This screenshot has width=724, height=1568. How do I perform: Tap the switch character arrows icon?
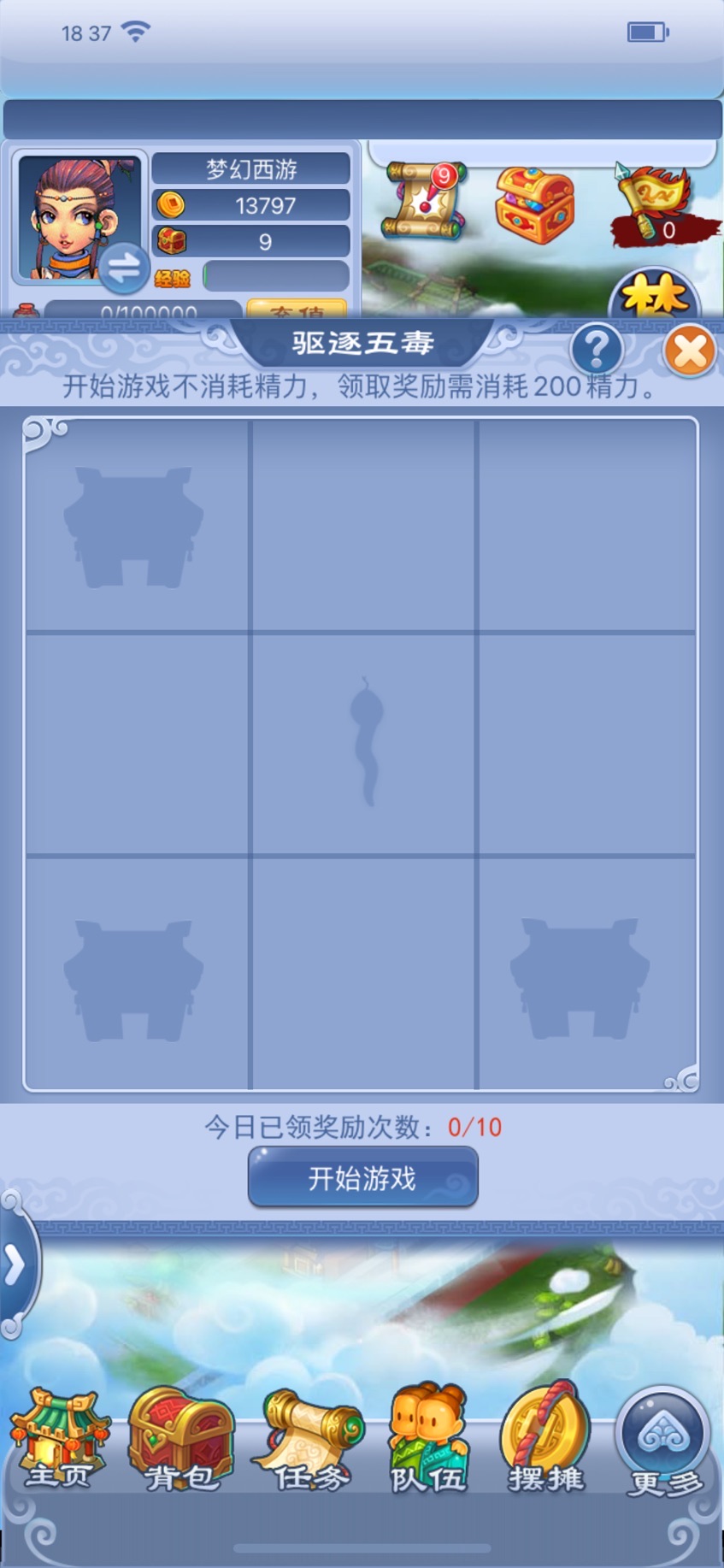tap(123, 268)
